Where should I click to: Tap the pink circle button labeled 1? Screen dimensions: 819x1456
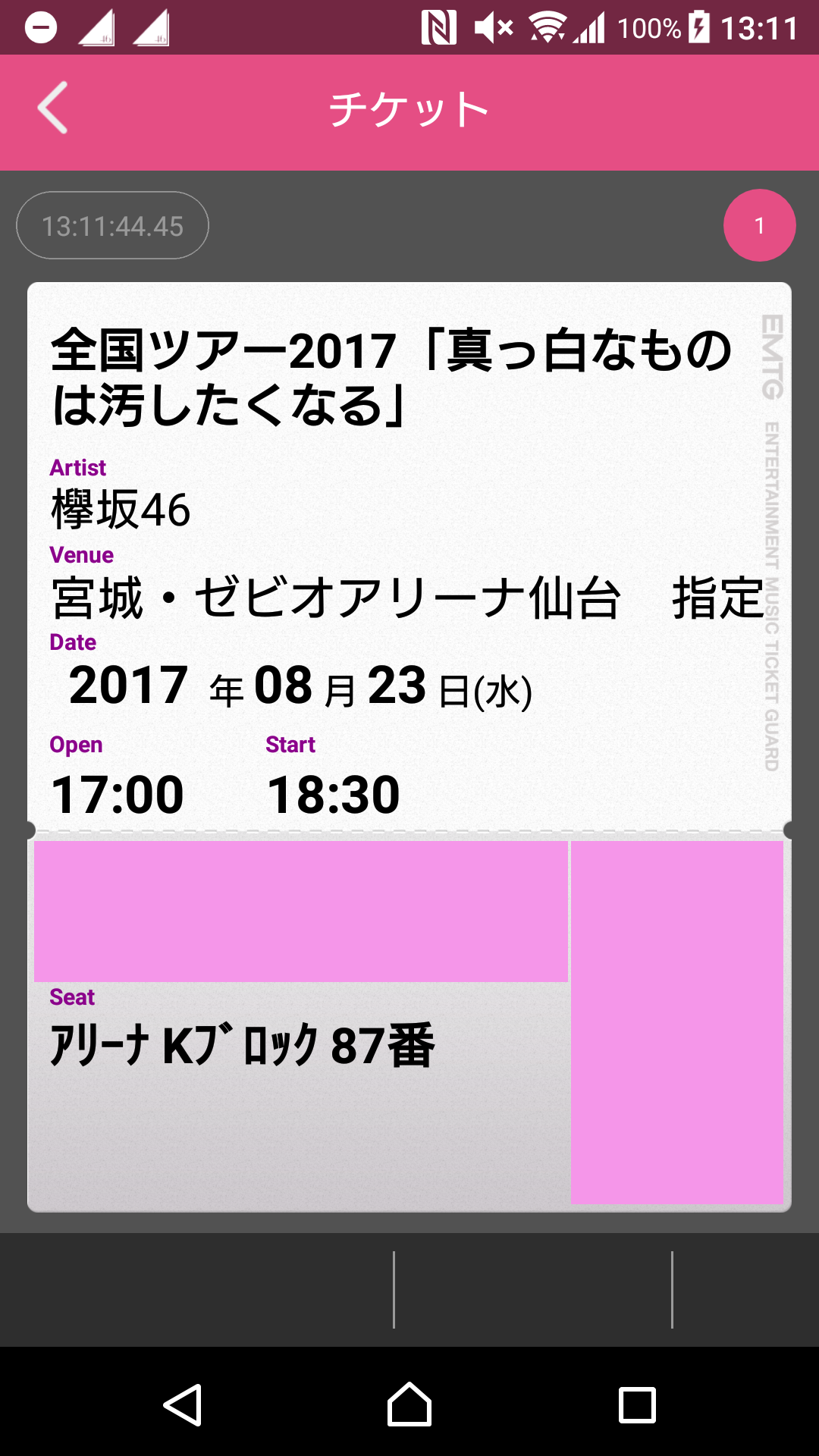[x=759, y=225]
